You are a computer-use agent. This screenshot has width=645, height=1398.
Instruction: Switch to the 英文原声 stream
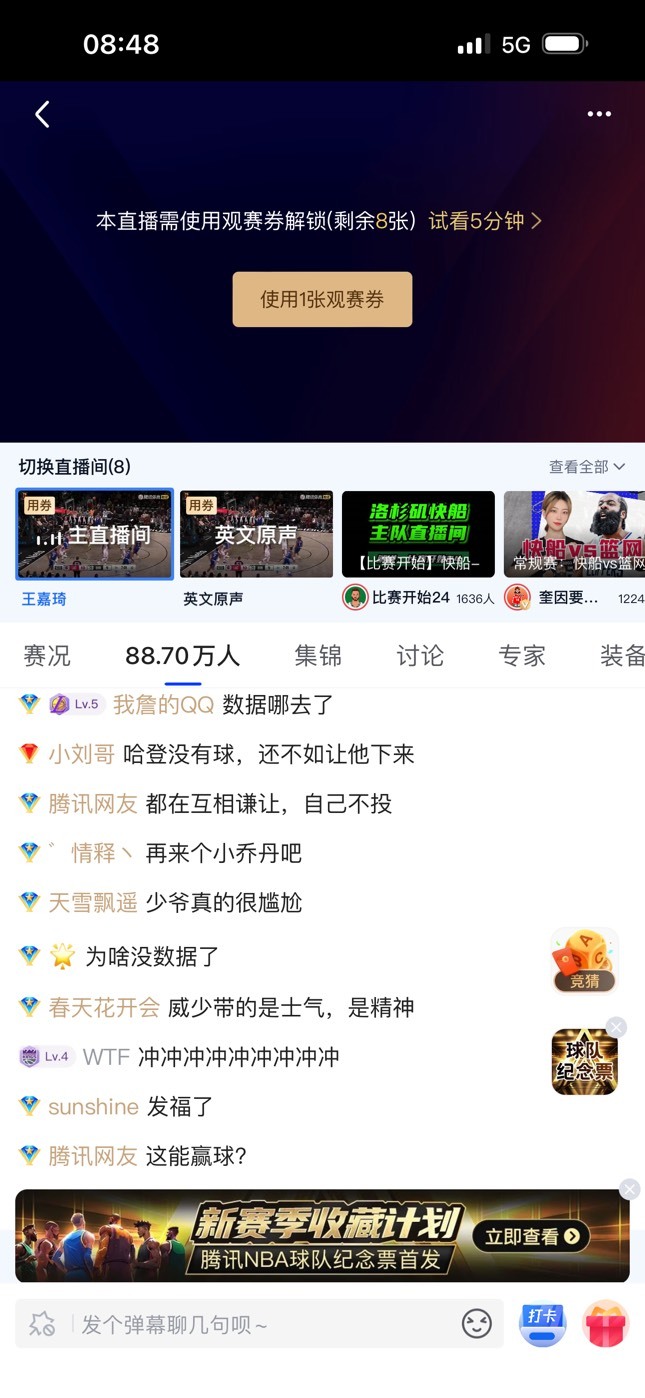point(256,534)
